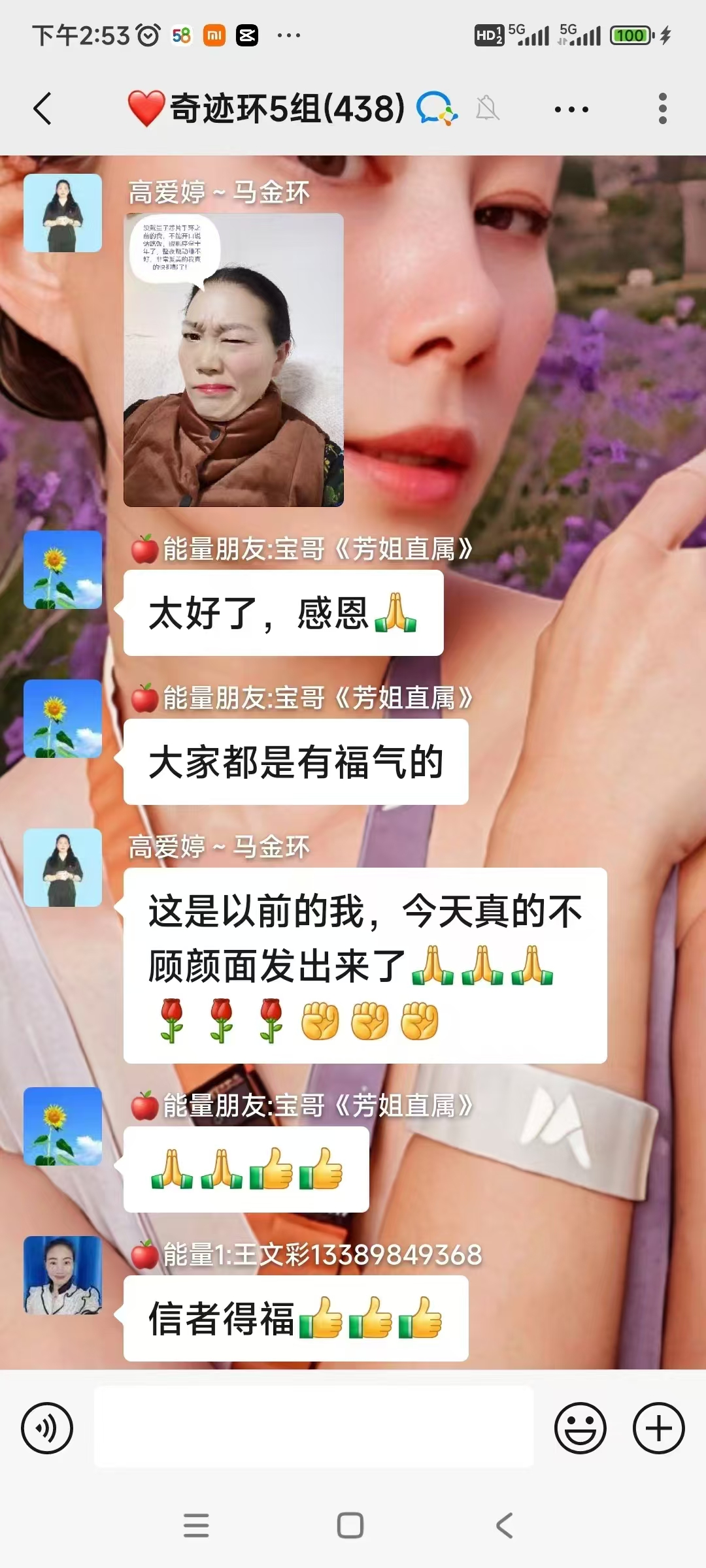Focus the message text field

pyautogui.click(x=314, y=1428)
